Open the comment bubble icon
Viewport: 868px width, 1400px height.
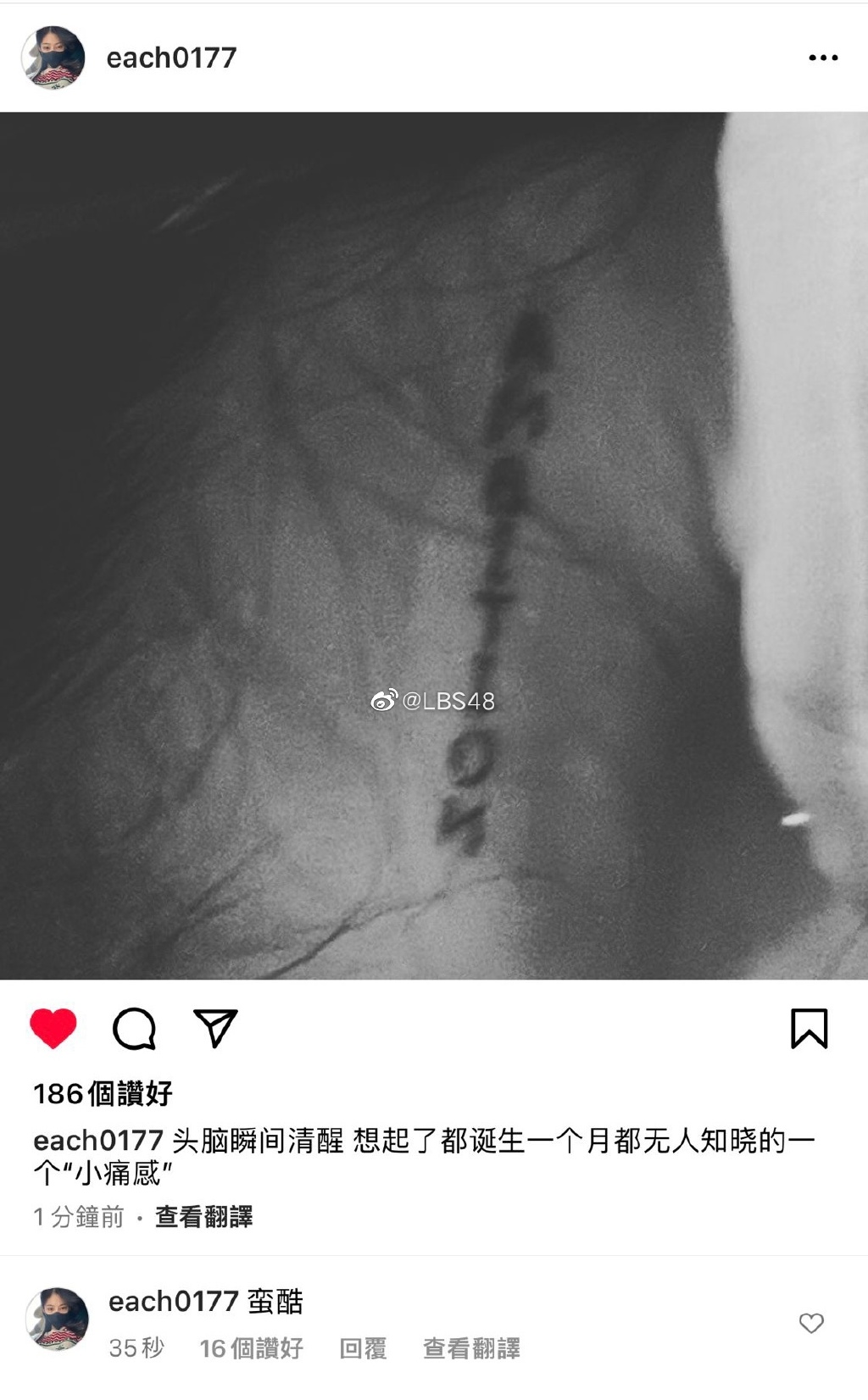(135, 1028)
